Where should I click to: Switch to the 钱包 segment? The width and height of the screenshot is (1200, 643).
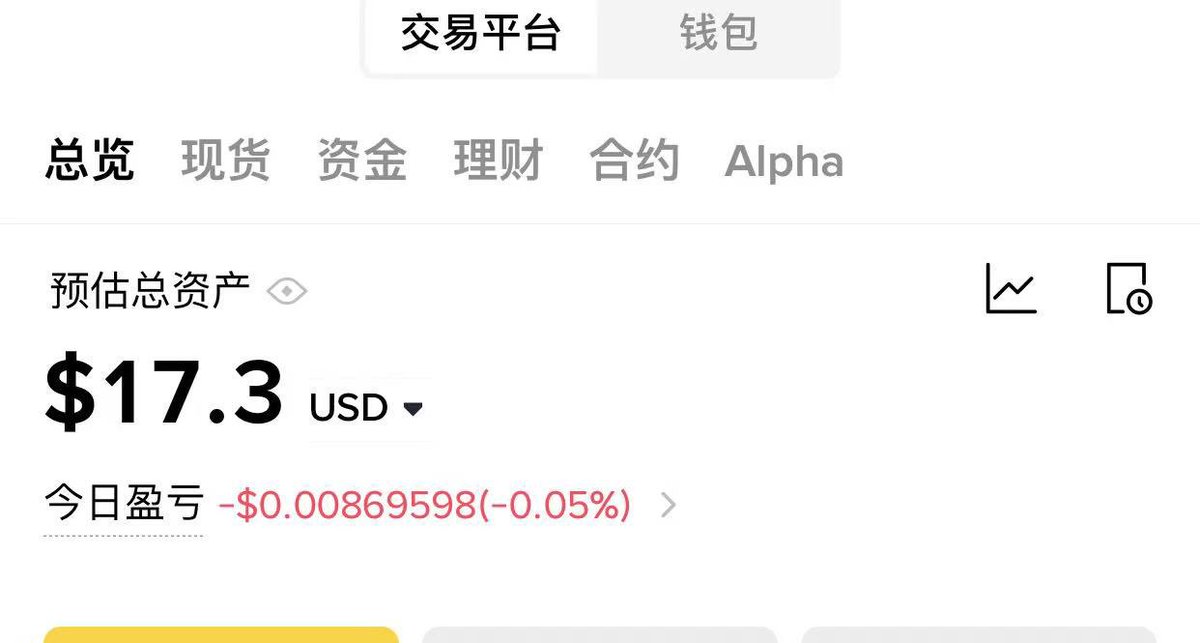(x=718, y=33)
